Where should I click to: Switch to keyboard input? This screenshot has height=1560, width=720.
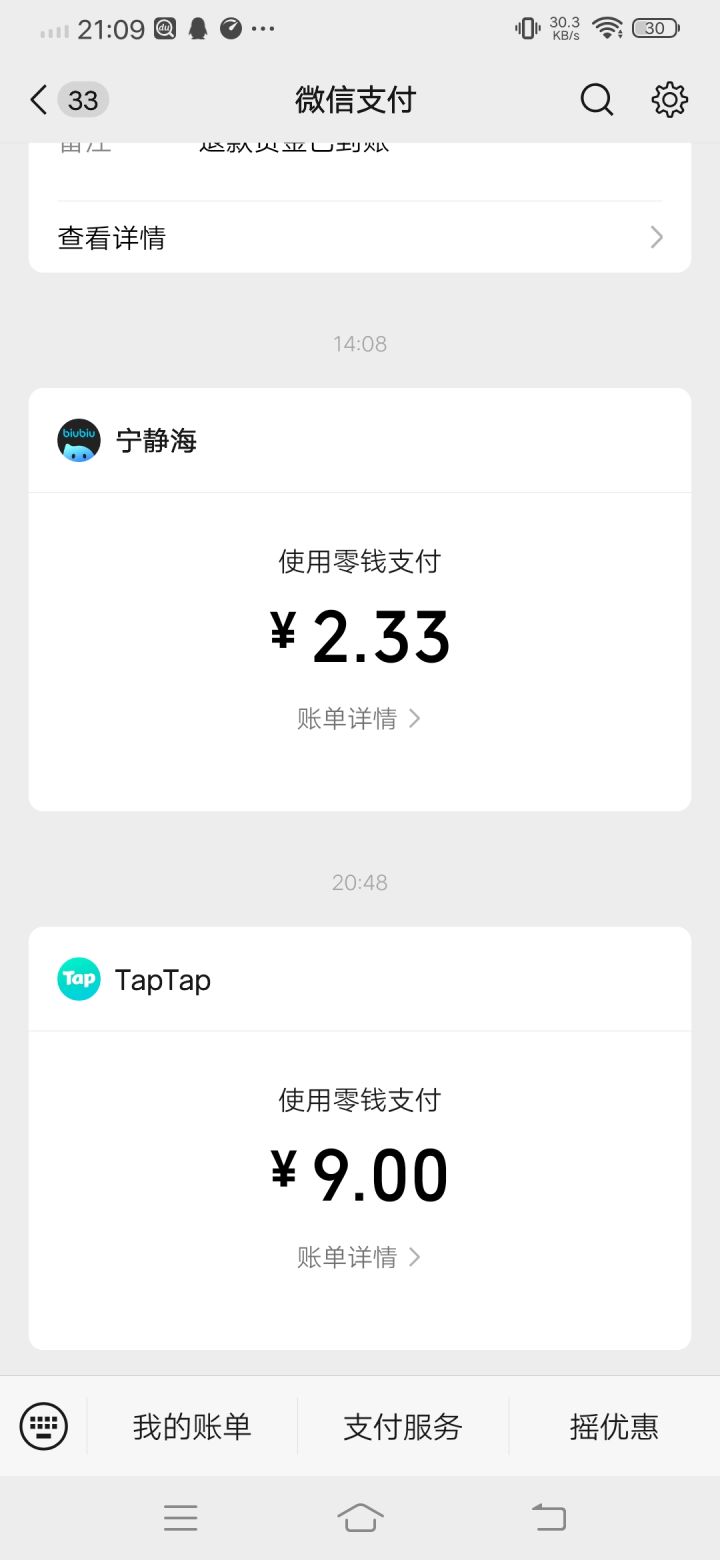coord(44,1426)
